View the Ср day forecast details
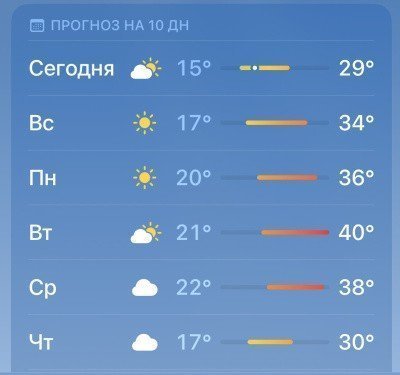Image resolution: width=400 pixels, height=375 pixels. tap(201, 287)
